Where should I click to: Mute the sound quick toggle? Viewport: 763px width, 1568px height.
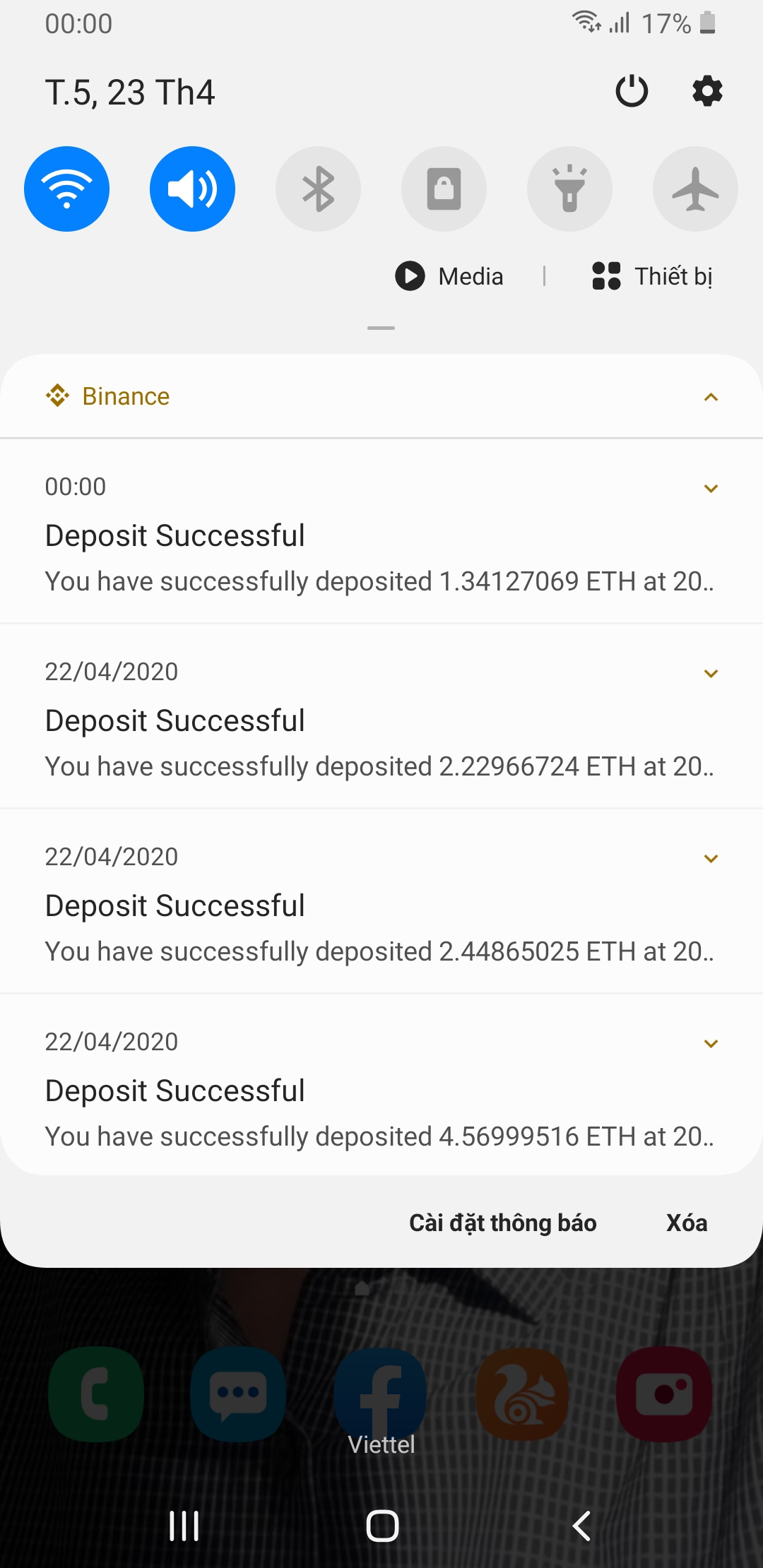[192, 189]
